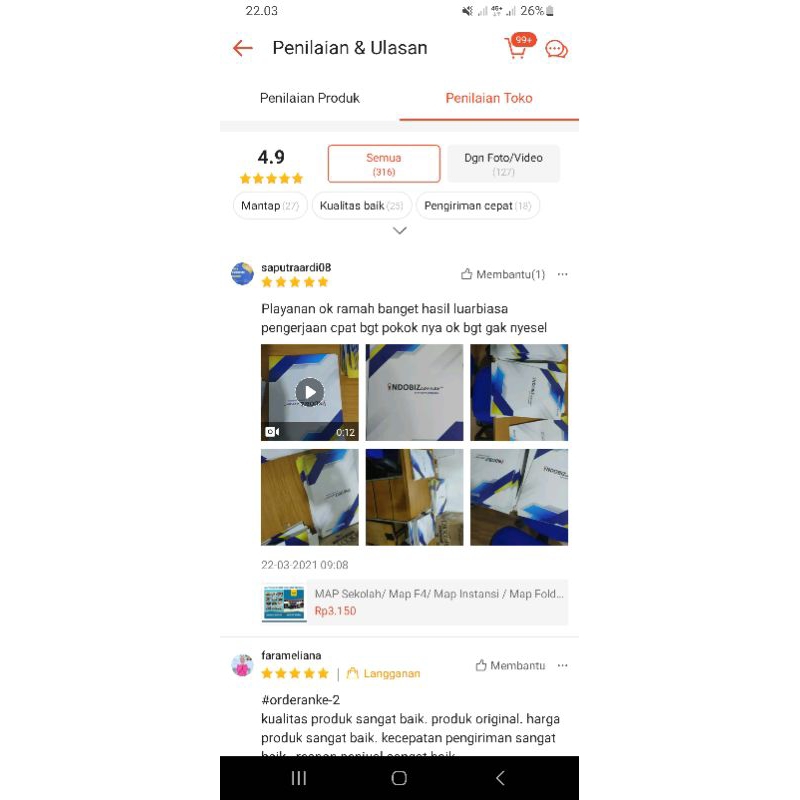
Task: Select the Kualitas baik filter chip
Action: pos(361,206)
